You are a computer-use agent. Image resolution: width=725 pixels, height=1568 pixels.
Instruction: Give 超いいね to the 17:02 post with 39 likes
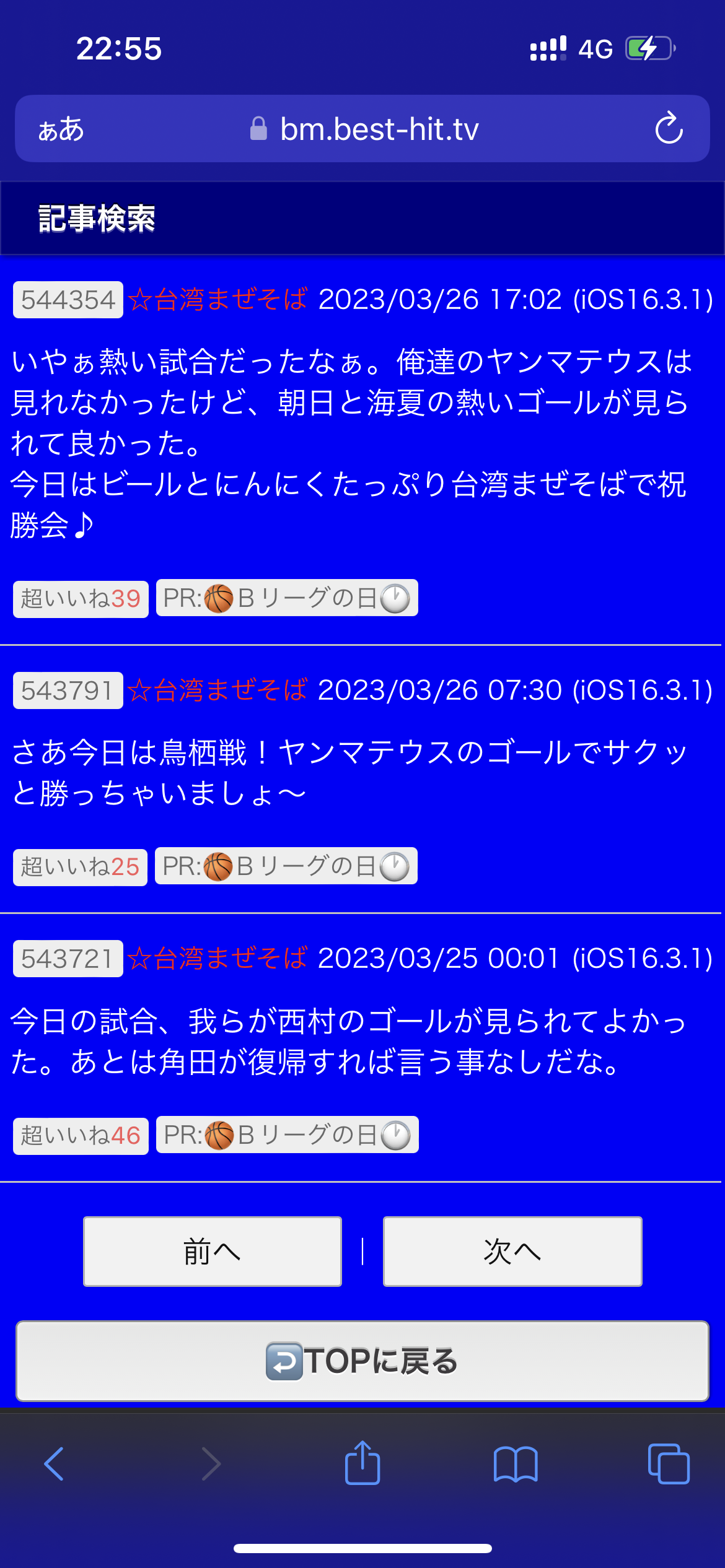coord(81,599)
